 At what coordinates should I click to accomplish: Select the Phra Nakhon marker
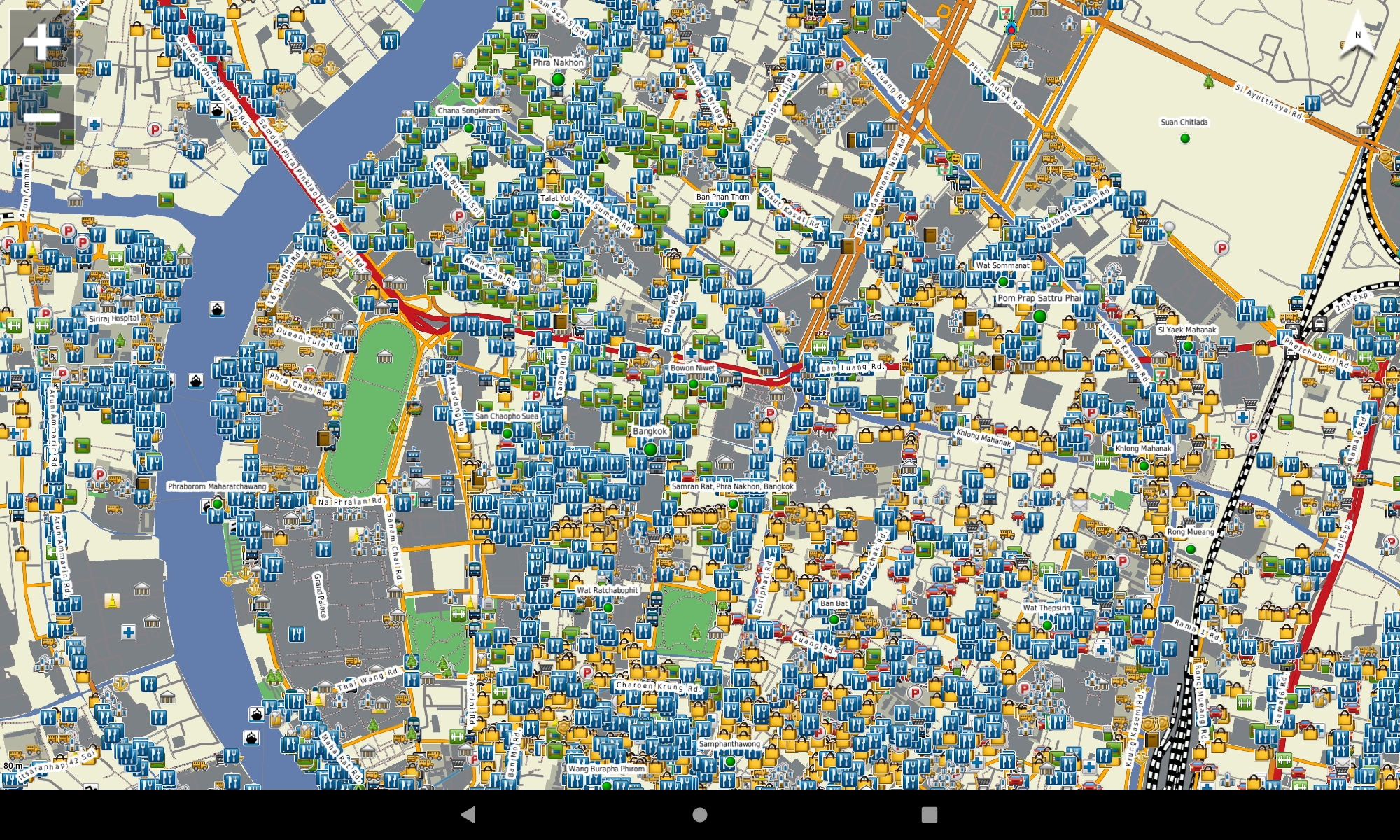558,79
